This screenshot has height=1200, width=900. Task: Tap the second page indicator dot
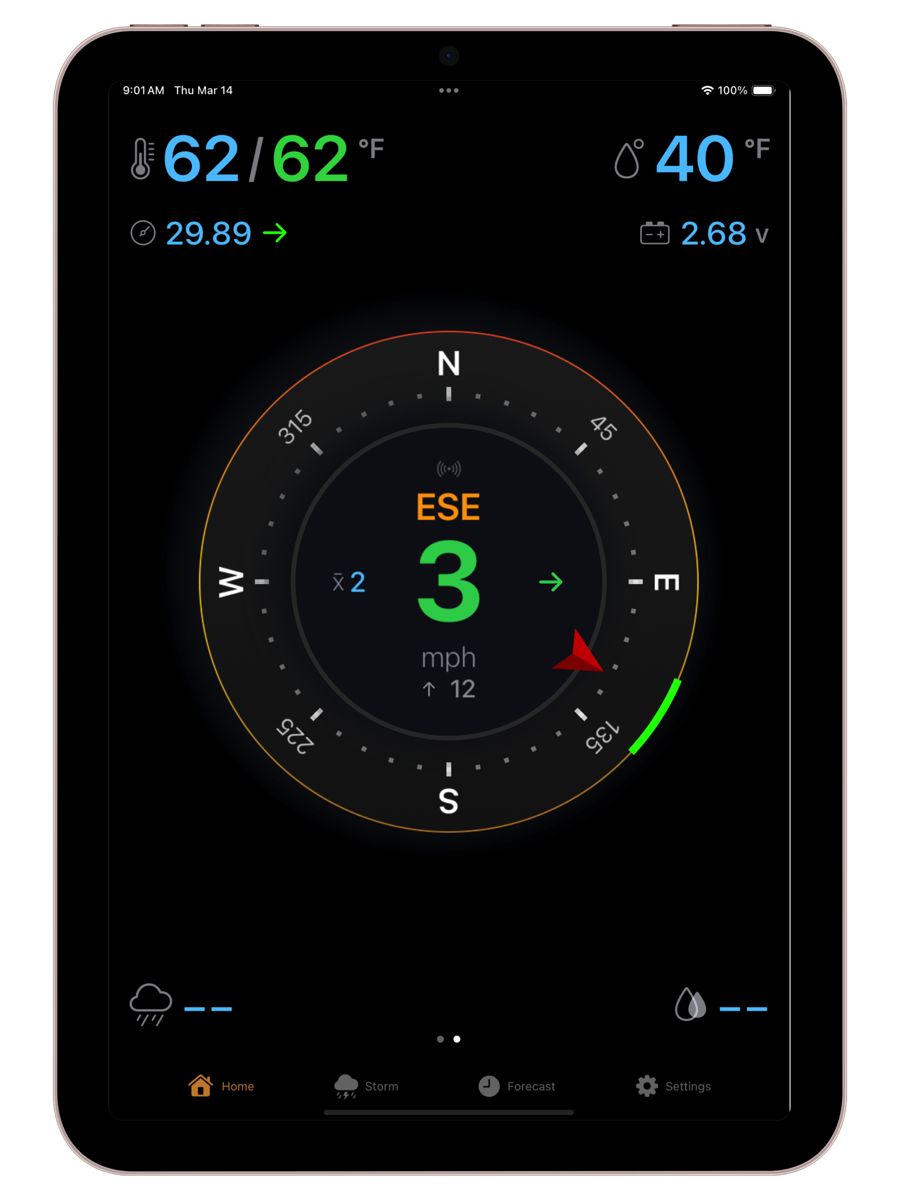click(x=457, y=1039)
